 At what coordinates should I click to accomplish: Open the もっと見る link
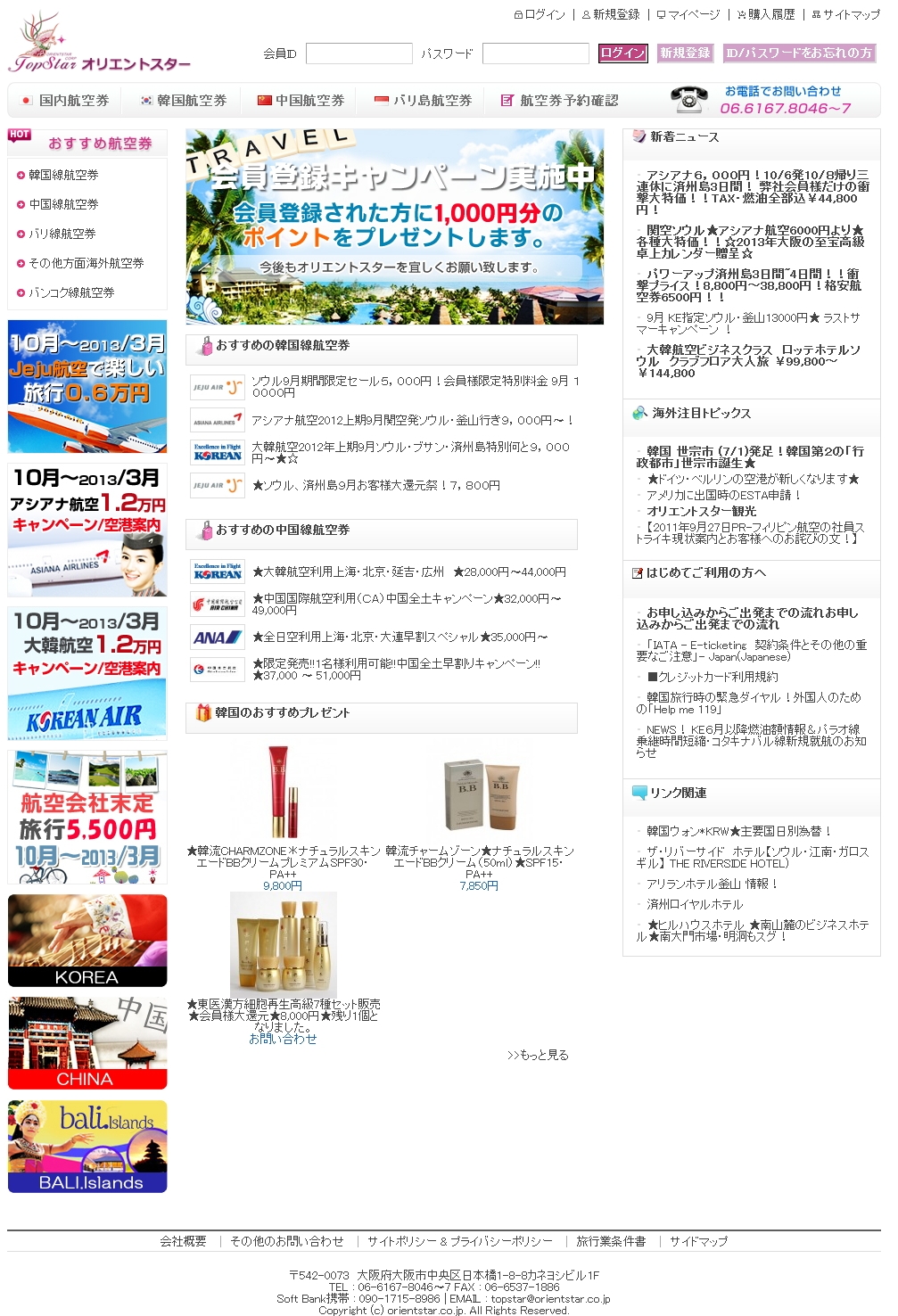tap(538, 1055)
